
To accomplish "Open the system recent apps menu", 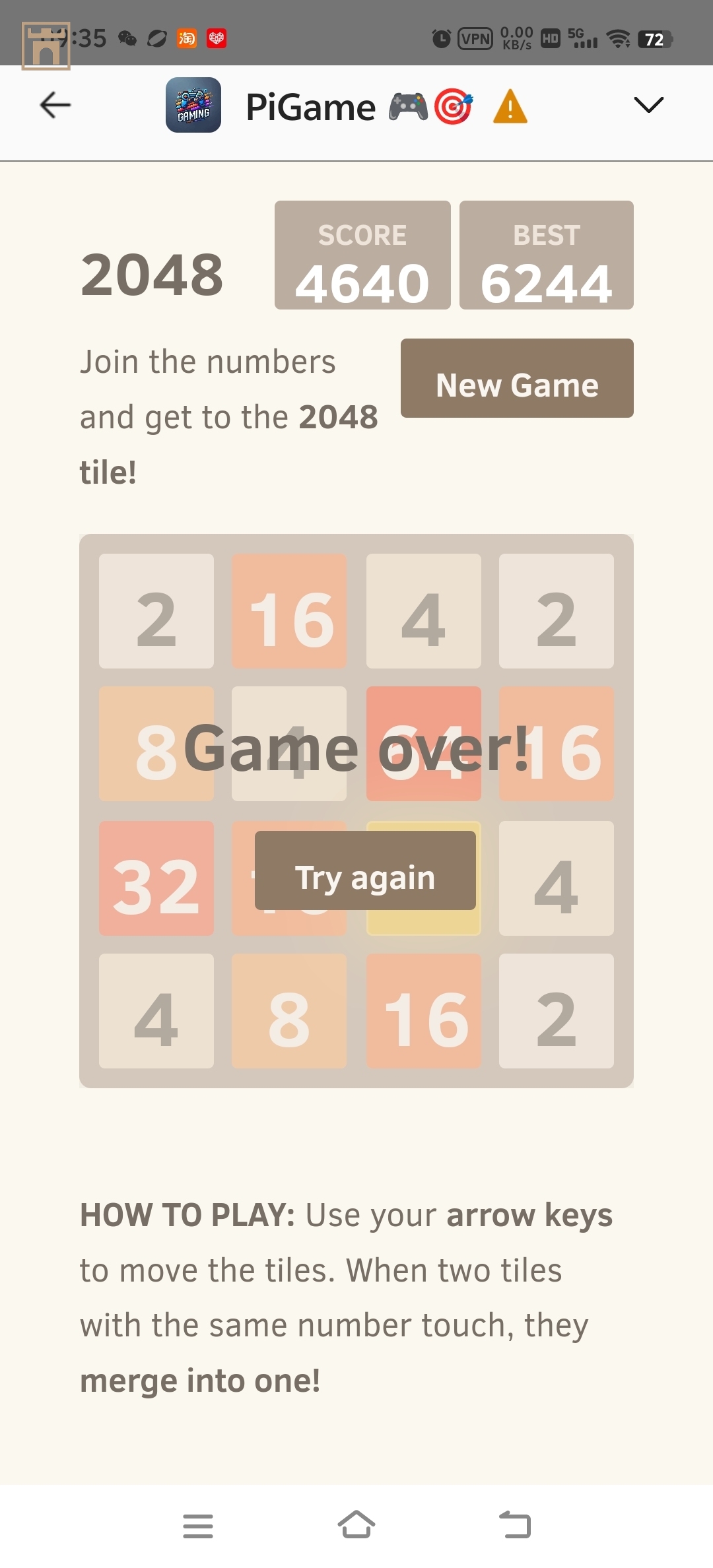I will (x=197, y=1525).
